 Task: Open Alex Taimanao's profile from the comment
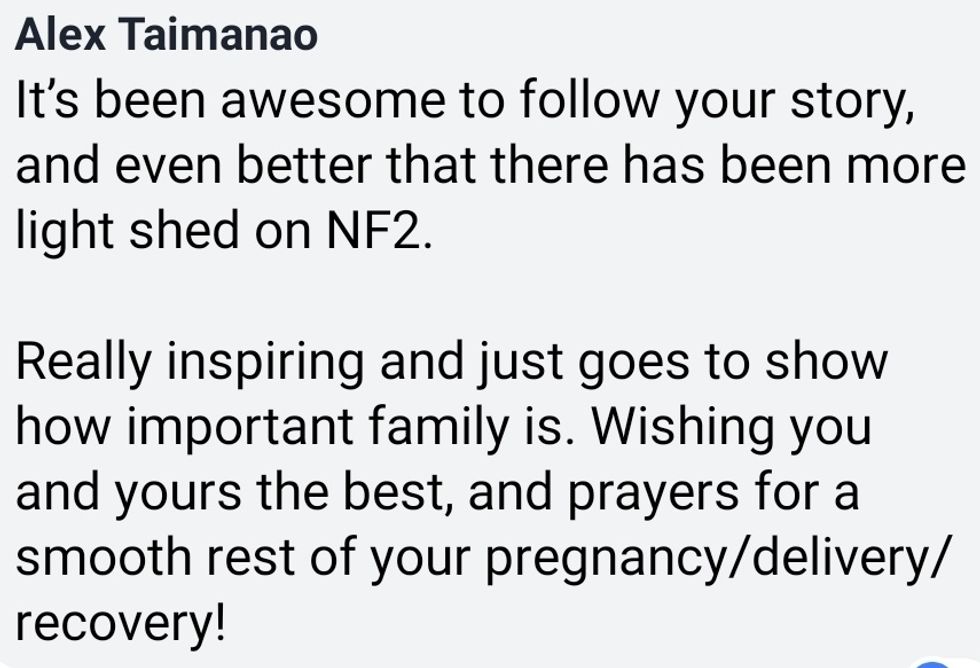pos(167,35)
